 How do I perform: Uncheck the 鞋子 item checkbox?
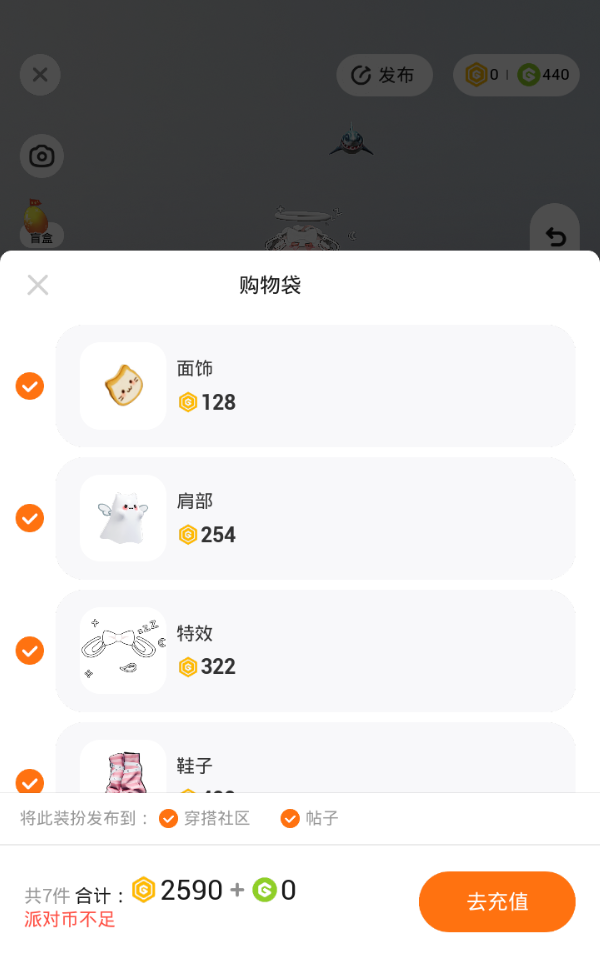click(x=30, y=781)
